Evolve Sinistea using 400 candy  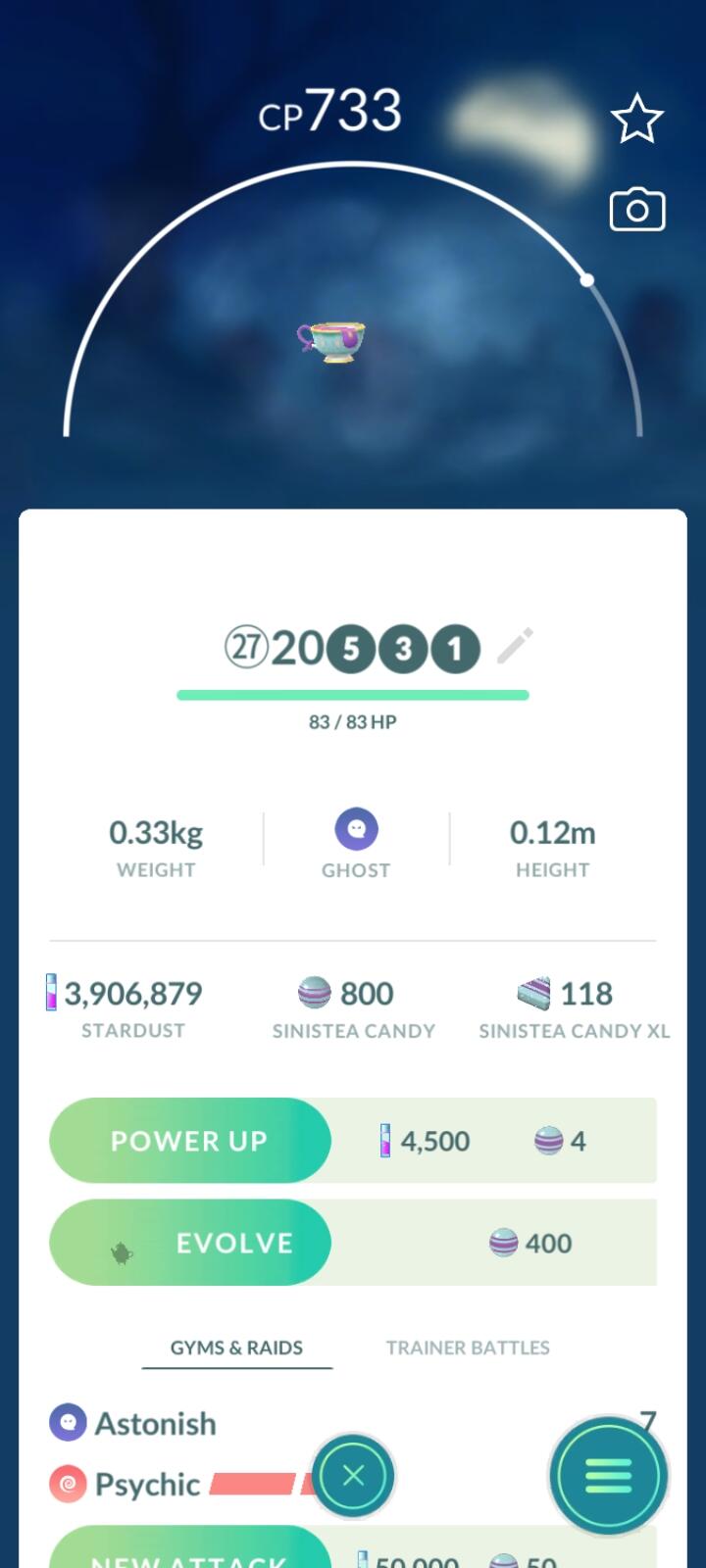pos(190,1243)
